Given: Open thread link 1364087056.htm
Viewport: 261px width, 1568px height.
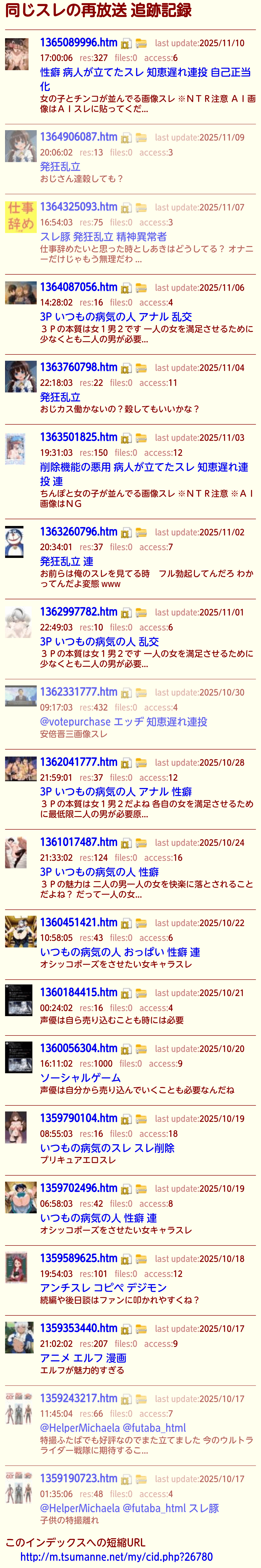Looking at the screenshot, I should (x=79, y=287).
